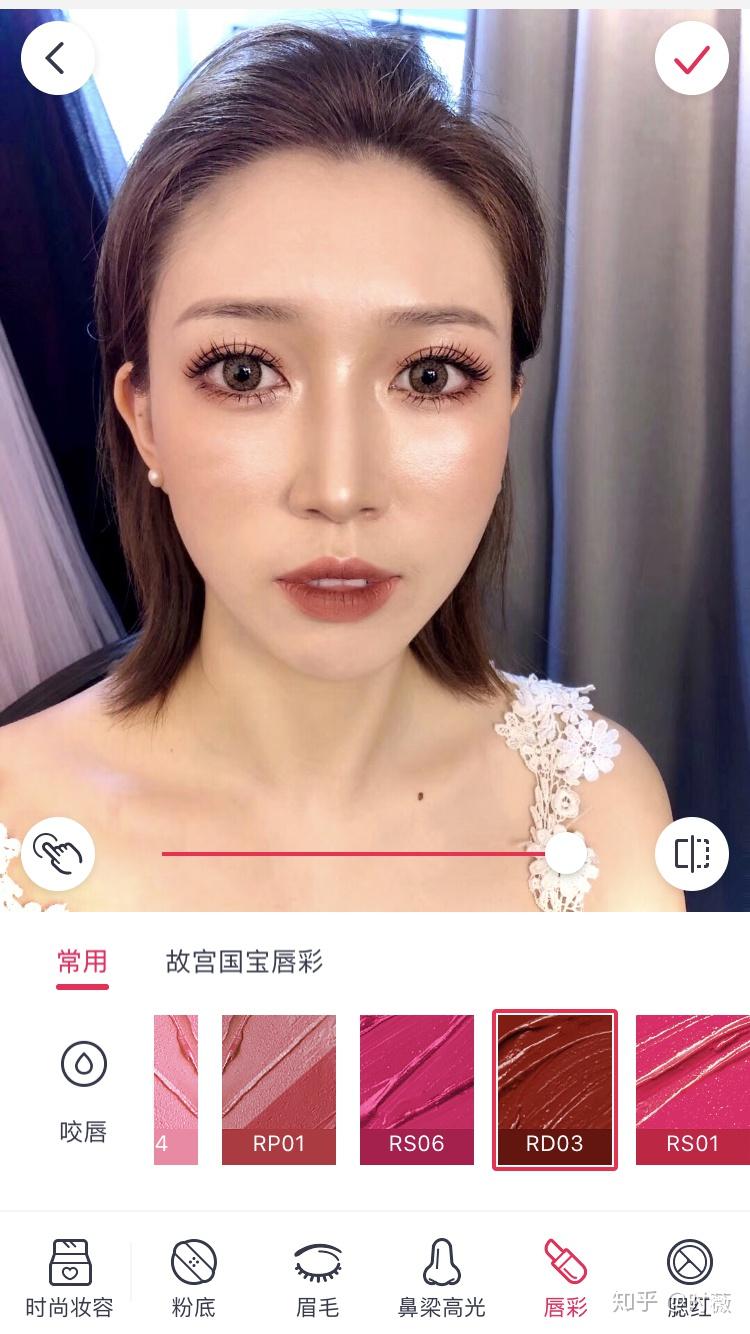Select the 唇彩 lip color tool

[x=565, y=1277]
